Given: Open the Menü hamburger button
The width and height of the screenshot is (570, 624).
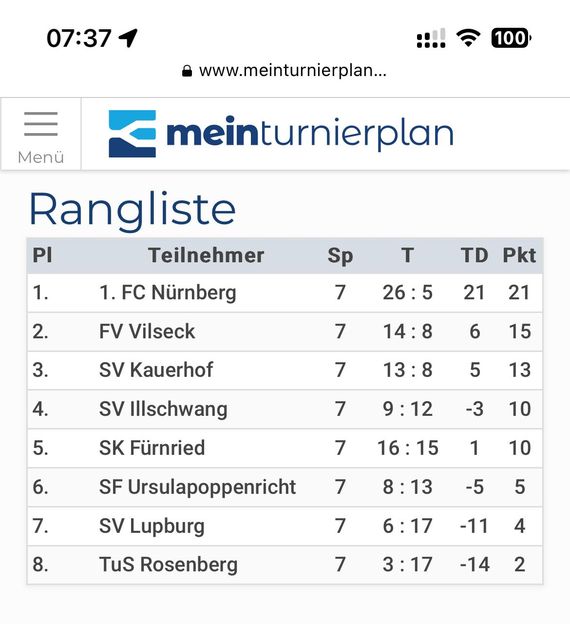Looking at the screenshot, I should click(41, 135).
